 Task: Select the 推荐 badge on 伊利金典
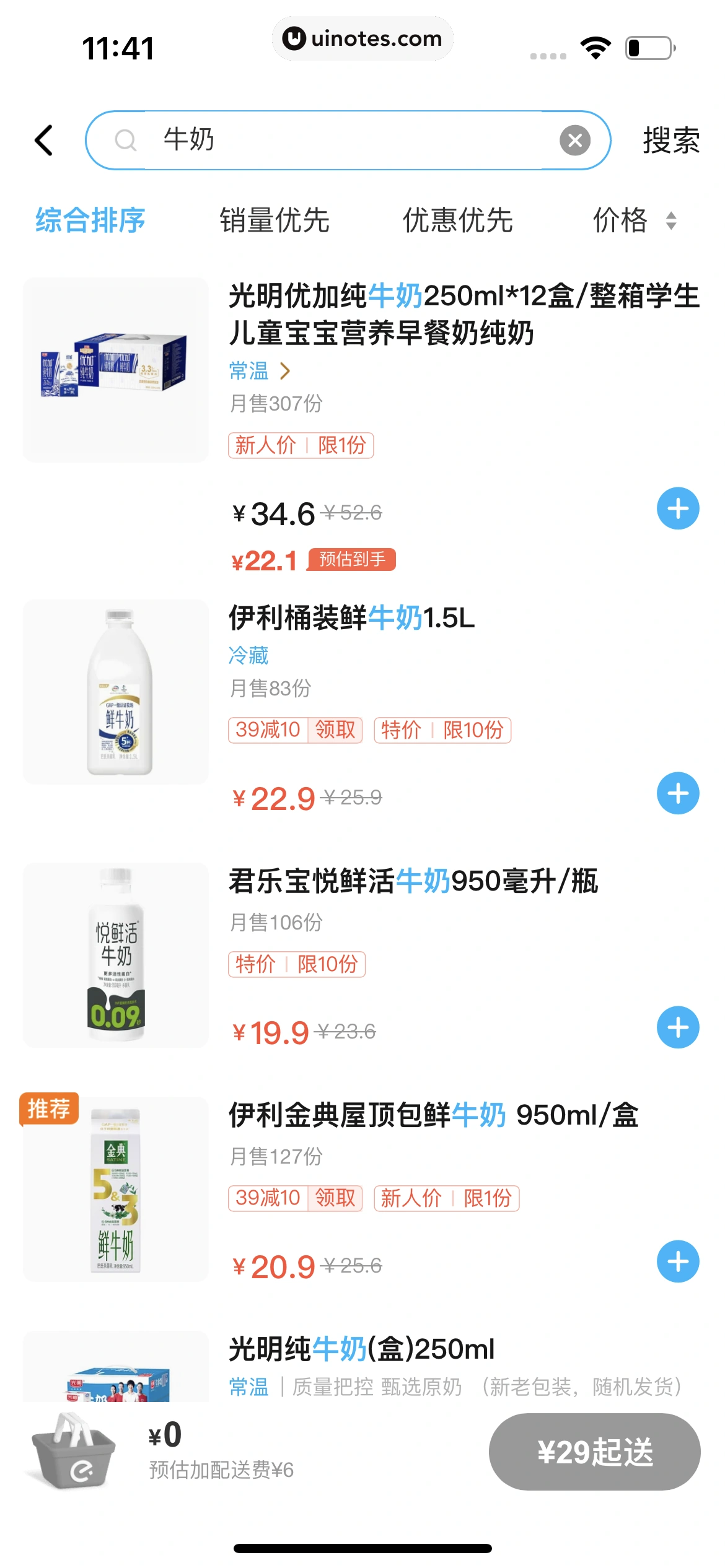click(x=51, y=1106)
